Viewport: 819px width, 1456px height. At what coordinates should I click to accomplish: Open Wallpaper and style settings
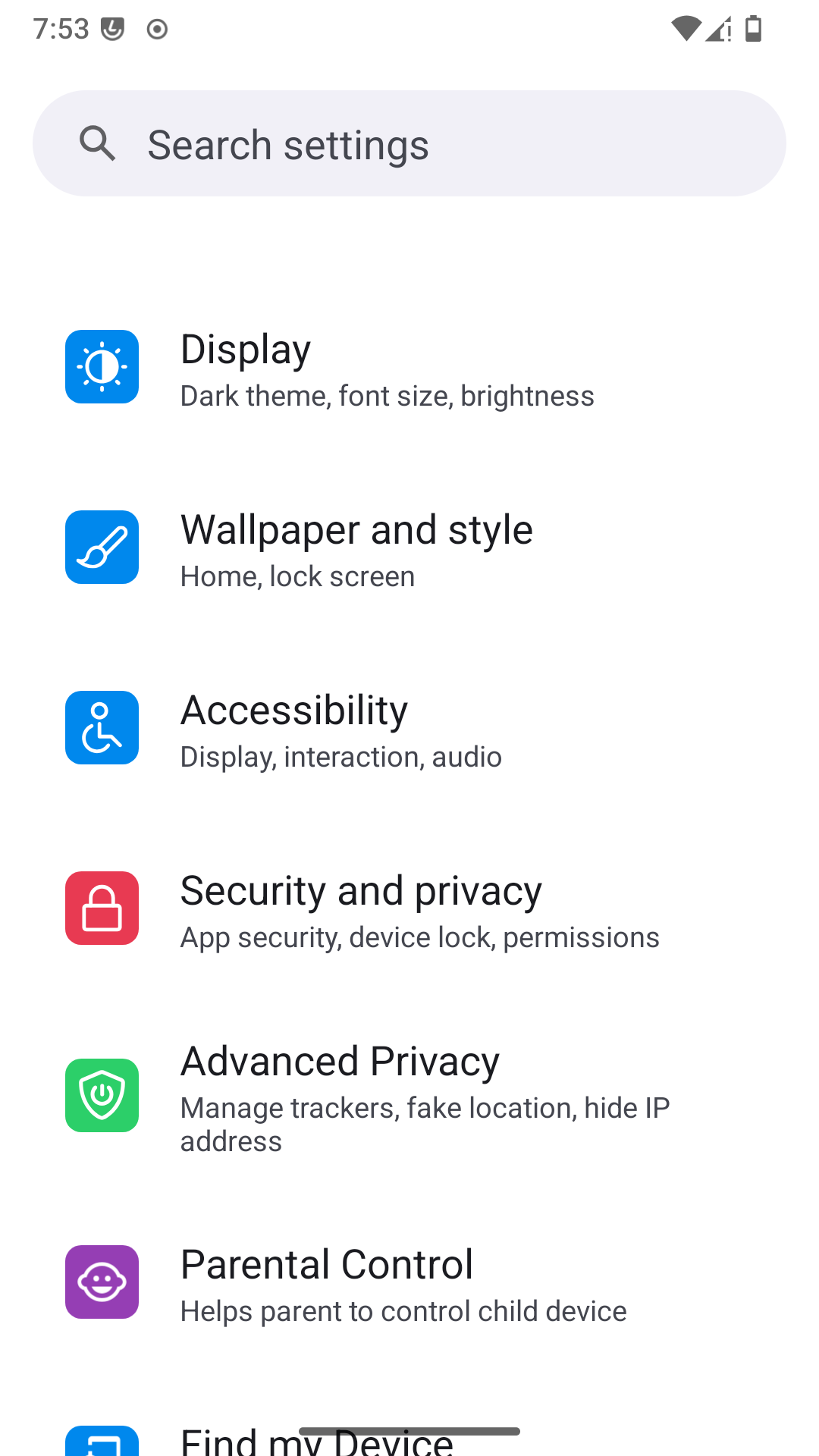click(x=409, y=548)
